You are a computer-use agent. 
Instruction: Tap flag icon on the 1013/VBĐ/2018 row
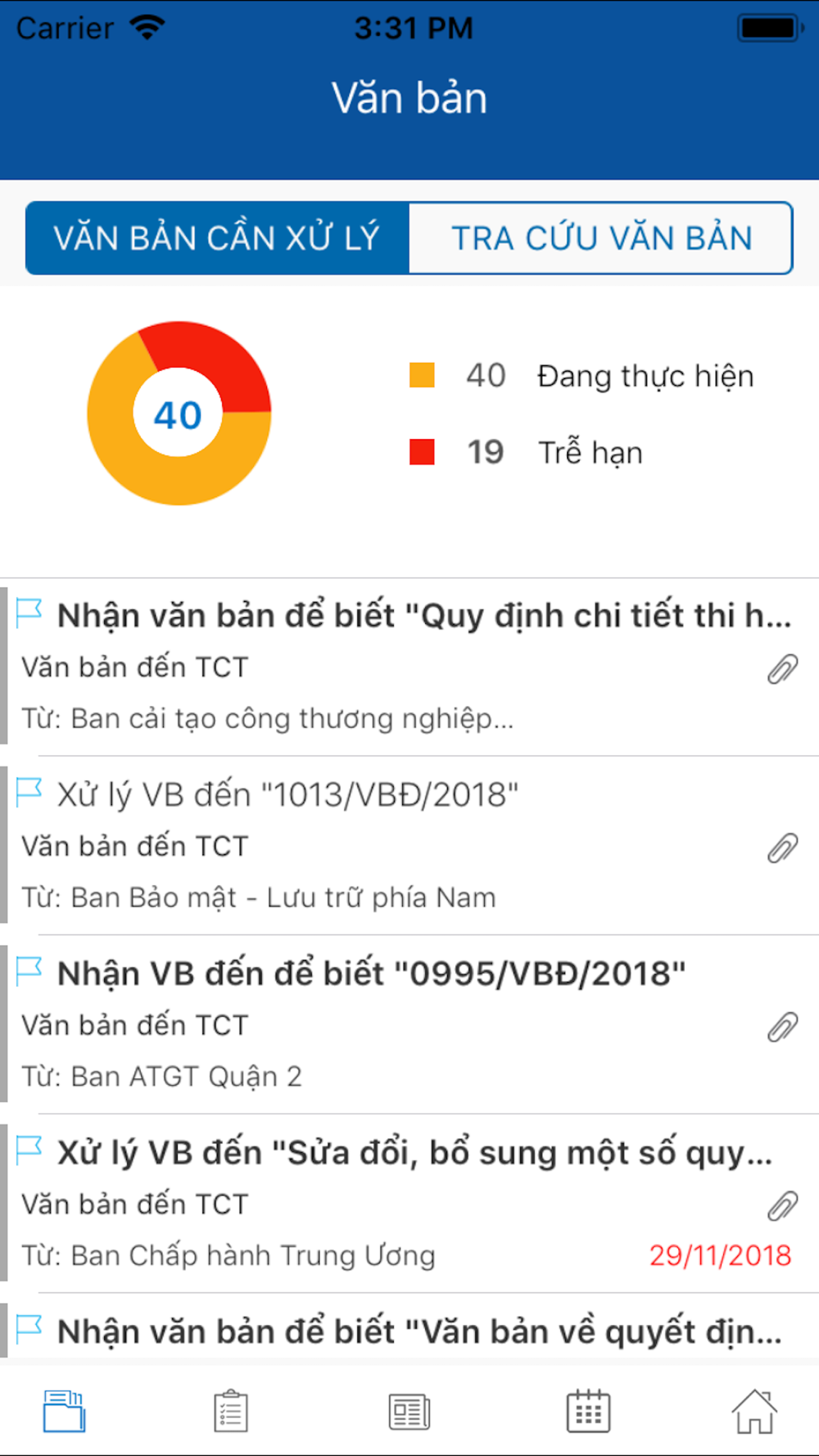point(29,791)
